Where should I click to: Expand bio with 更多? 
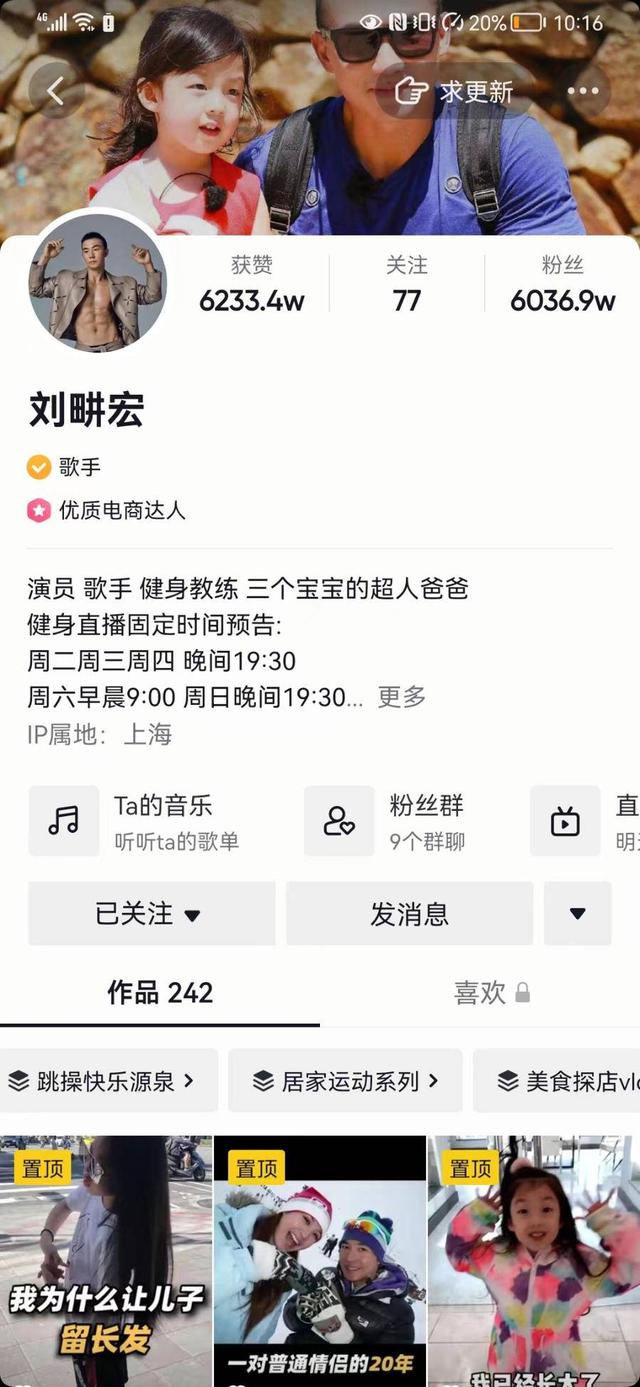tap(401, 697)
